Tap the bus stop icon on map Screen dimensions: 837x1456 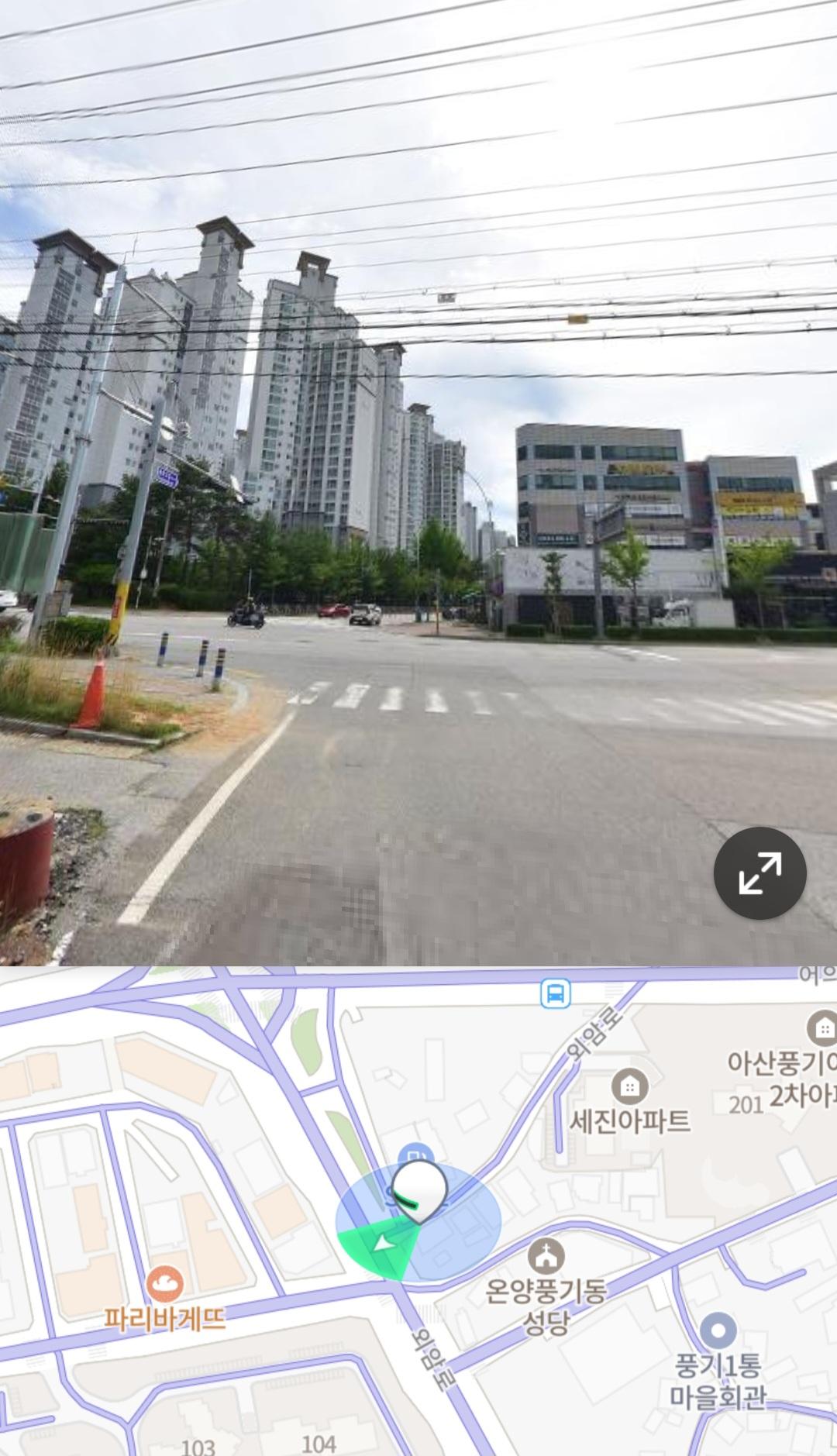click(x=555, y=993)
